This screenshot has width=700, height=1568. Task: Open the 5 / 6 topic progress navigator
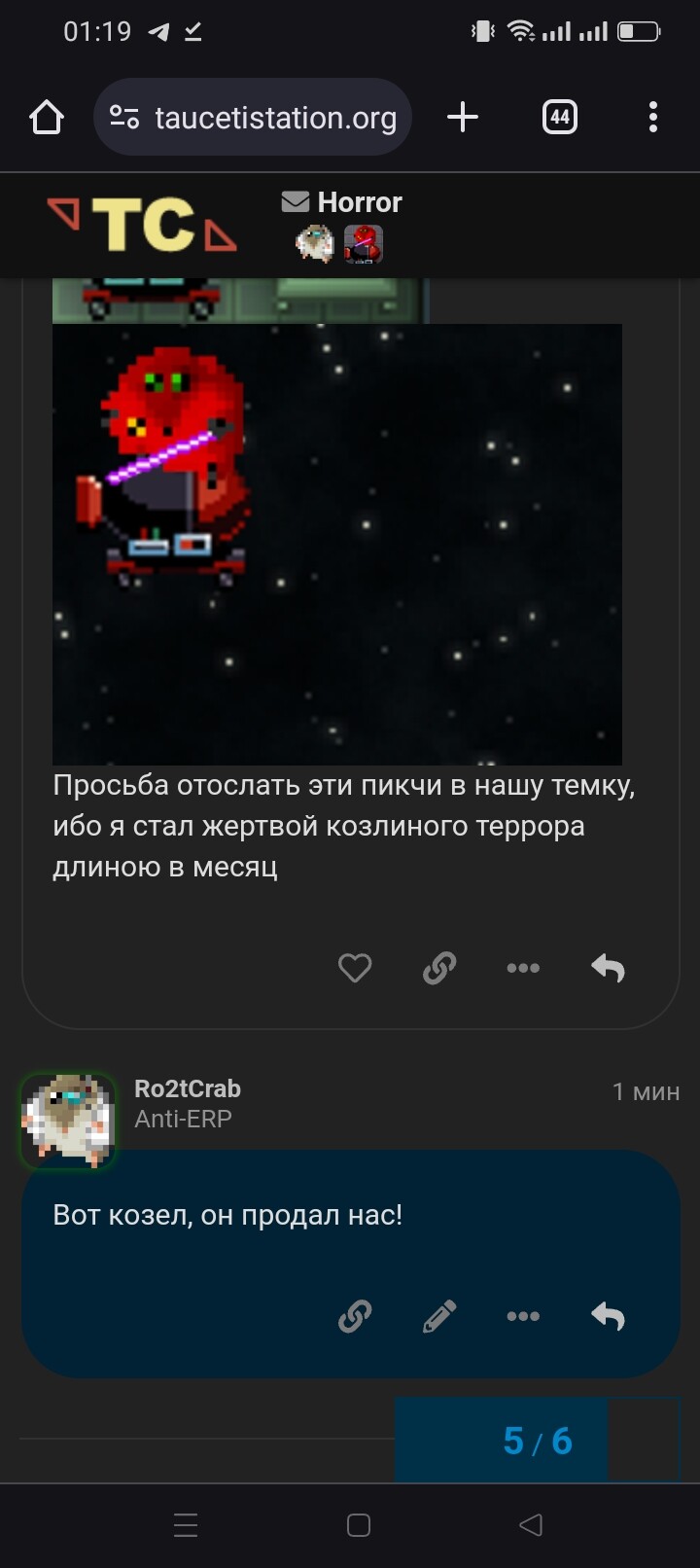point(538,1441)
